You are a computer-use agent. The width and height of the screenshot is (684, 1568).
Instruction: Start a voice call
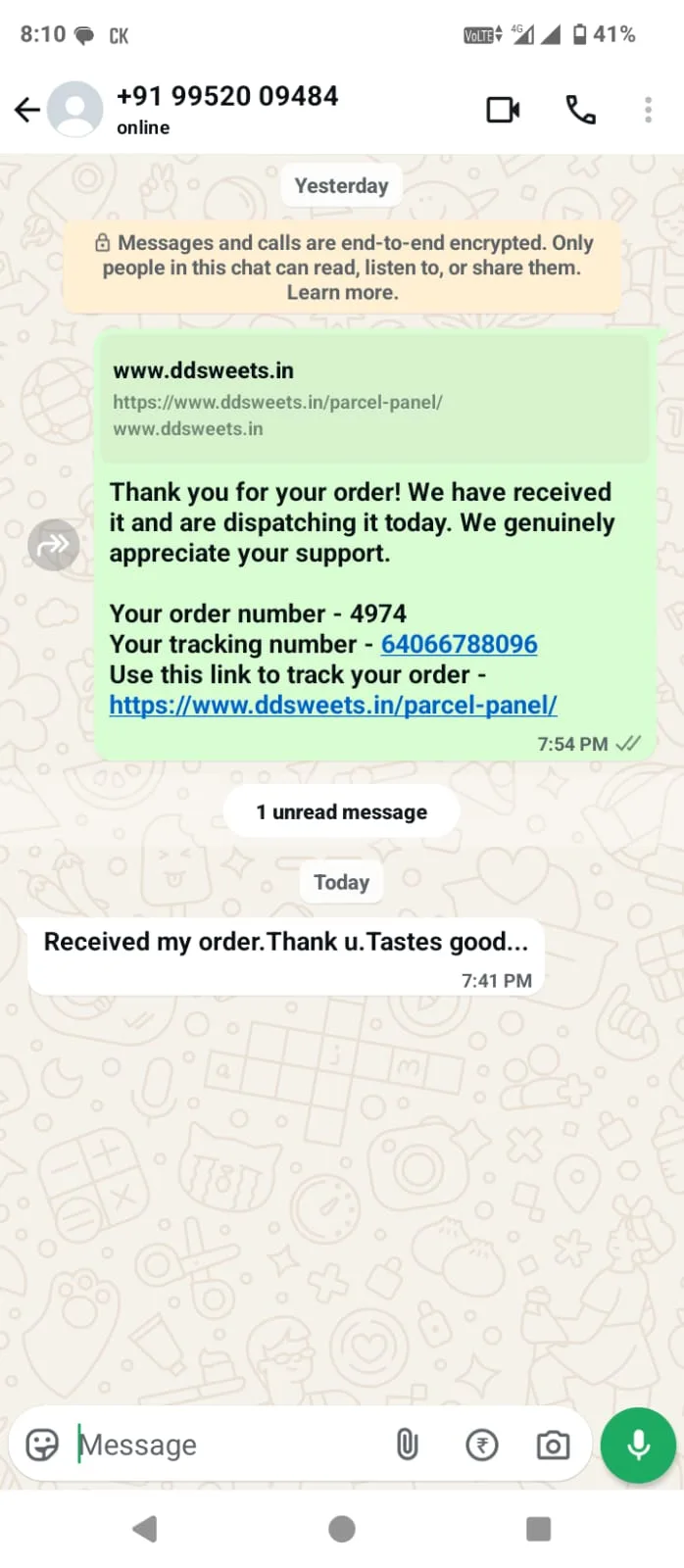click(581, 110)
